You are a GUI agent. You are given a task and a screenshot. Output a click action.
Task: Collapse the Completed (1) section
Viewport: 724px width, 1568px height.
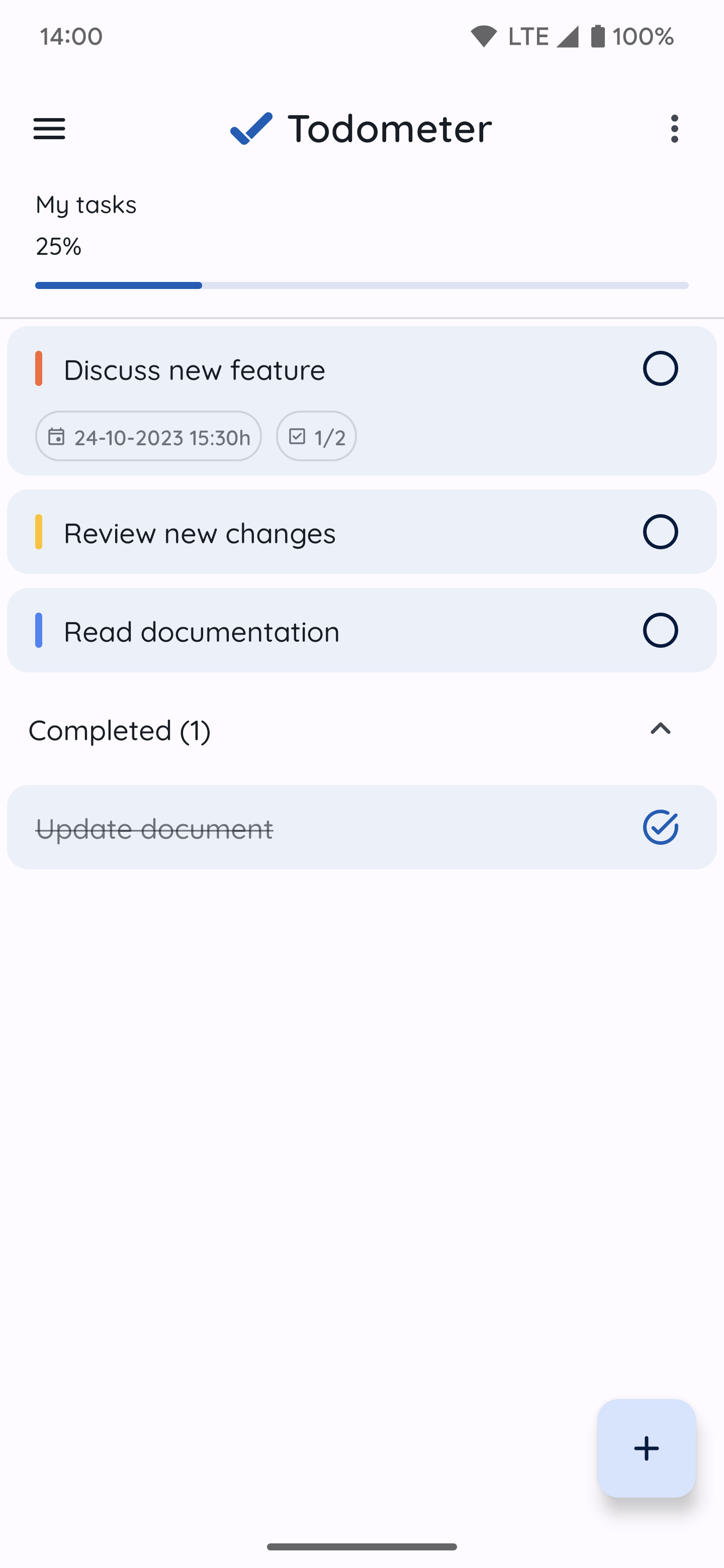point(661,729)
